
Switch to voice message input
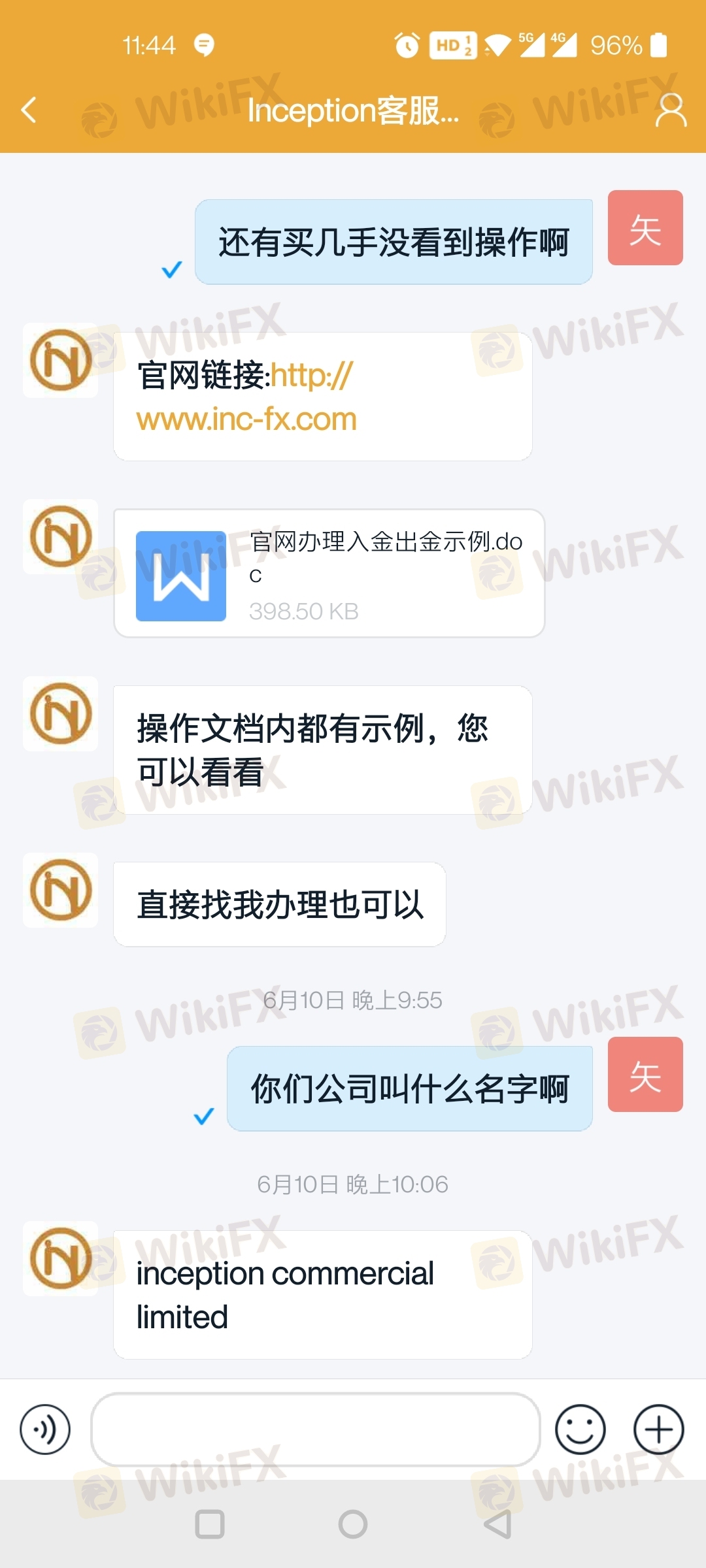[45, 1429]
